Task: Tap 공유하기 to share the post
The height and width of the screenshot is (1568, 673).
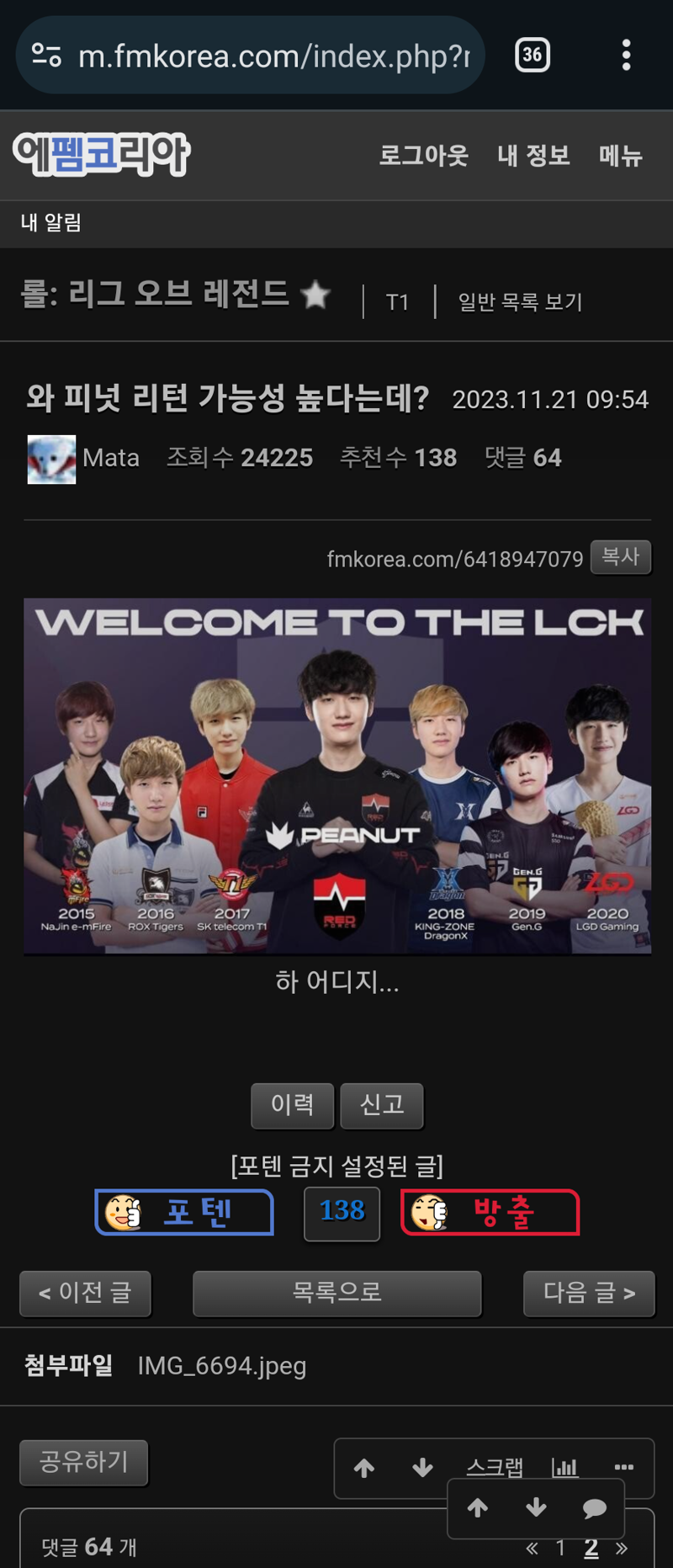Action: (x=84, y=1462)
